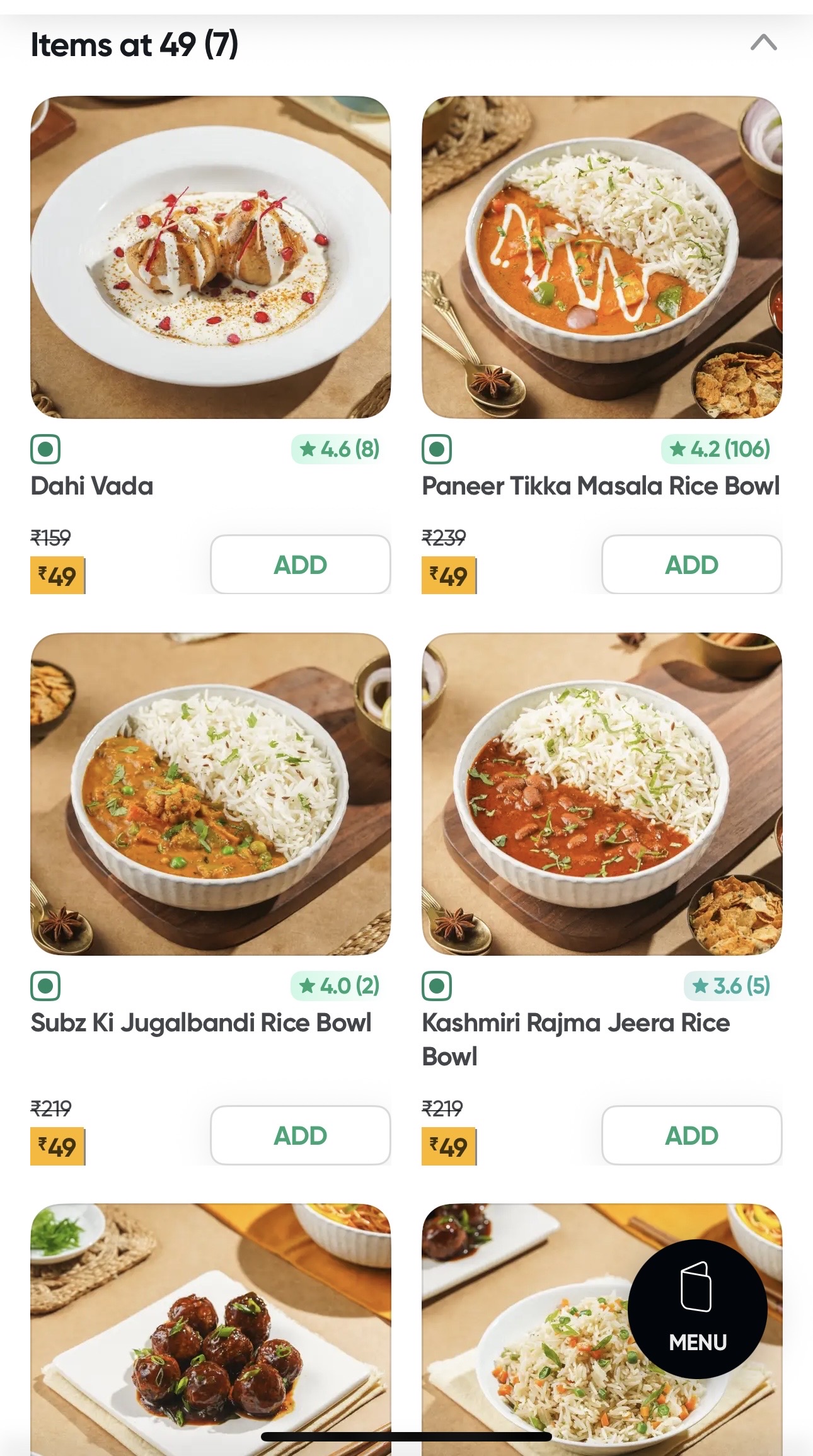Add Subz Ki Jugalbandi Rice Bowl
The image size is (813, 1456).
click(300, 1135)
